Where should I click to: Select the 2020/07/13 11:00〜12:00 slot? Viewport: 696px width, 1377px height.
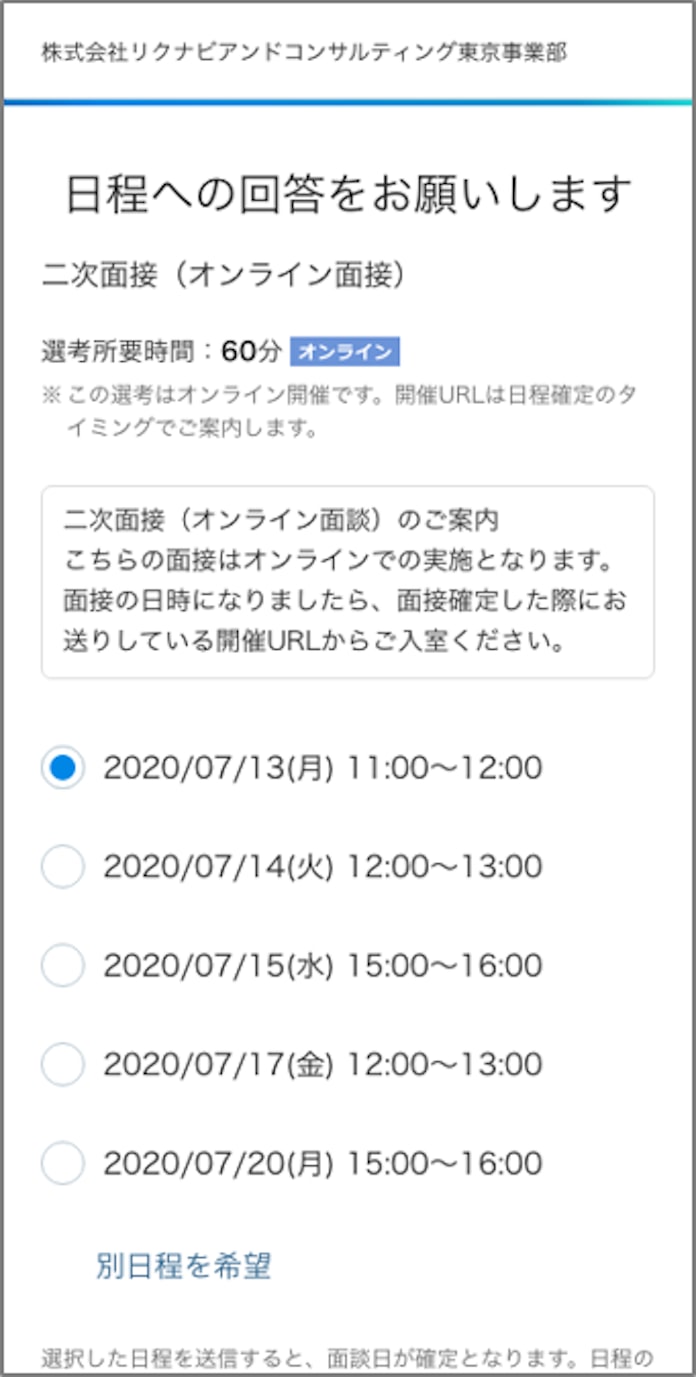pyautogui.click(x=63, y=768)
